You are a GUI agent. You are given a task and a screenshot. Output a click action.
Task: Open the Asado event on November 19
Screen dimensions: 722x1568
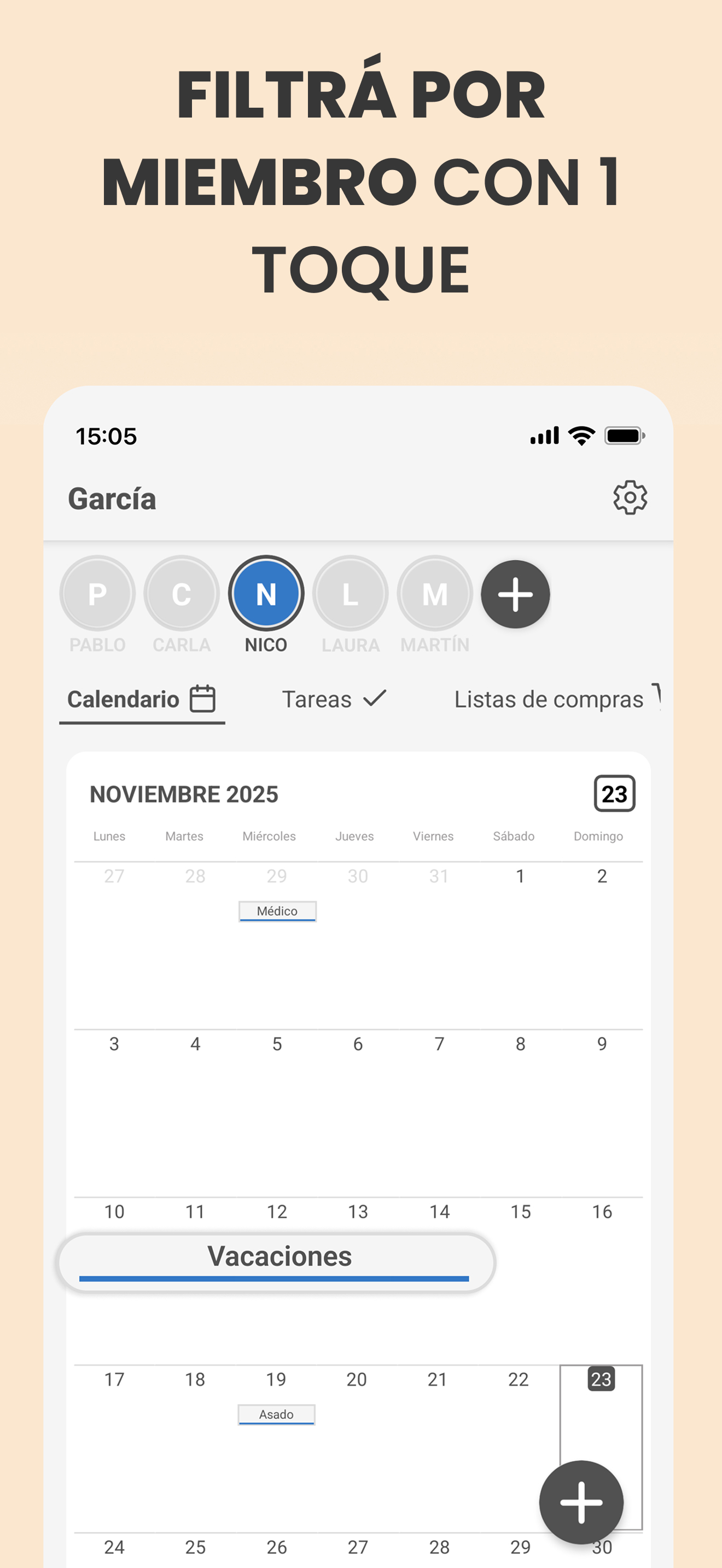(x=278, y=1414)
